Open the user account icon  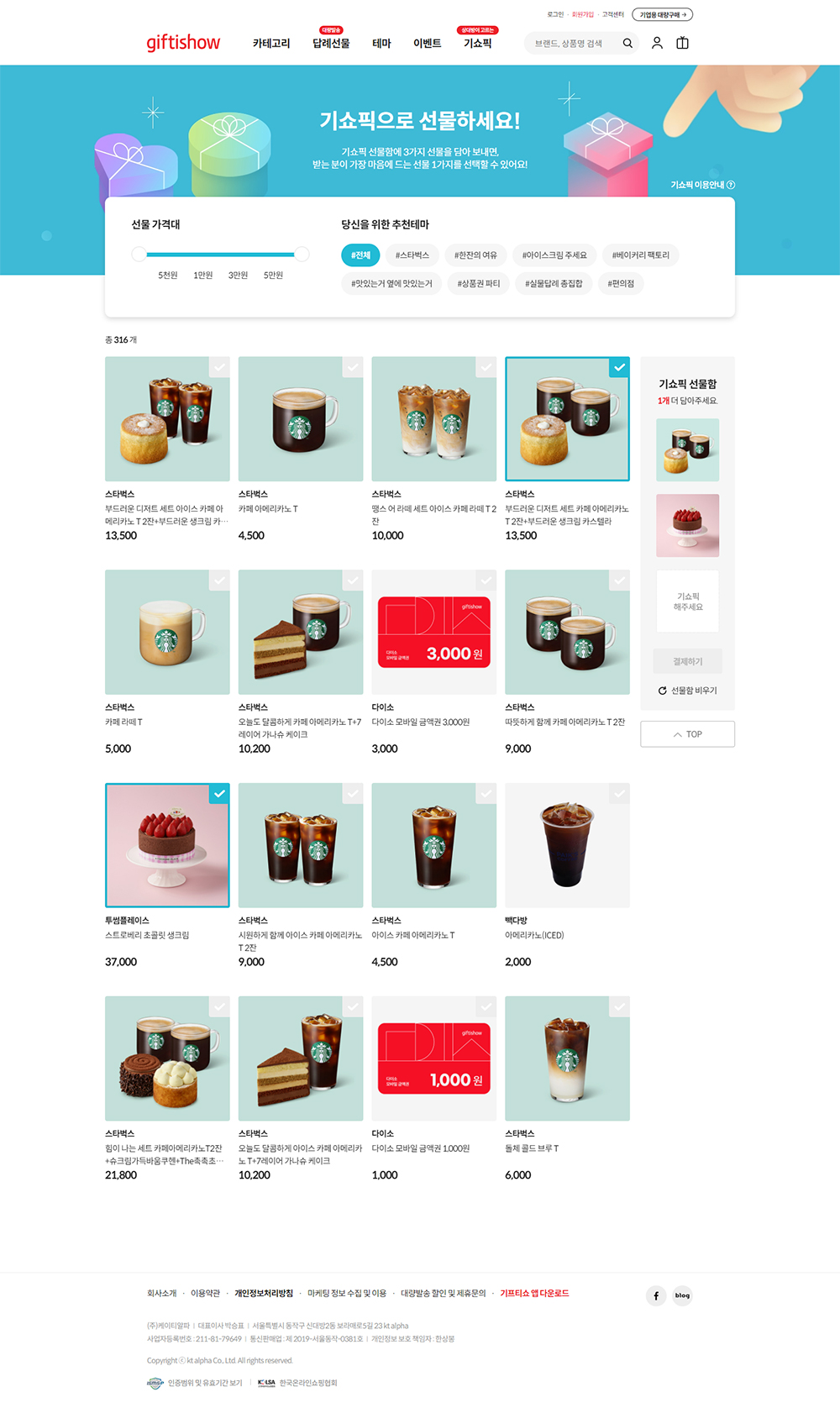(657, 43)
